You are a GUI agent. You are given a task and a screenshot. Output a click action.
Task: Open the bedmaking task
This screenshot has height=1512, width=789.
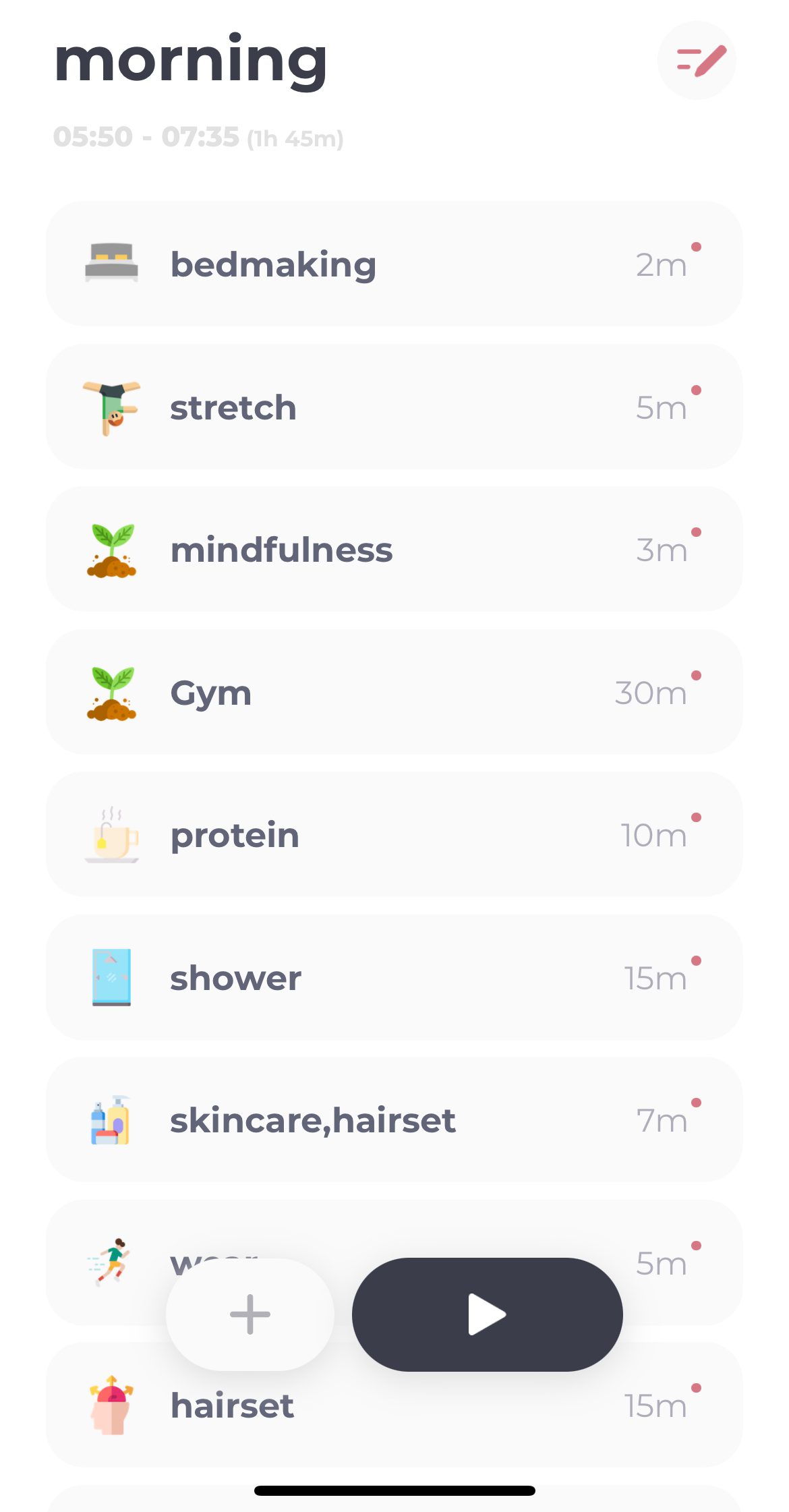(394, 264)
